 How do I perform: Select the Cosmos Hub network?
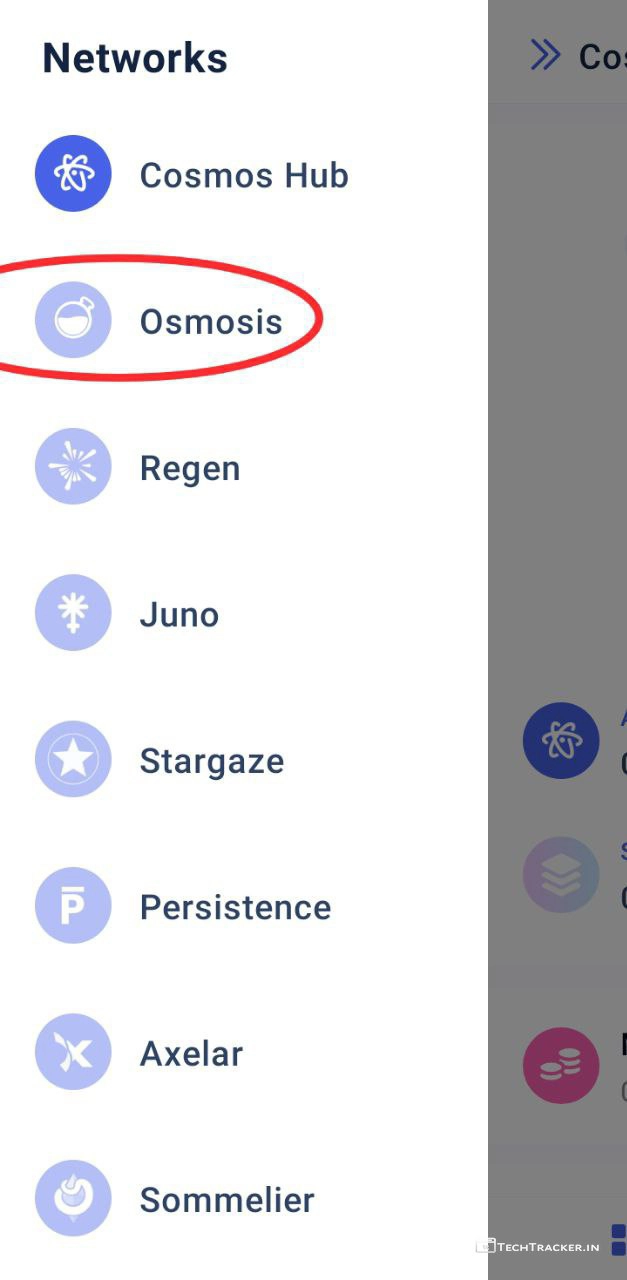243,175
